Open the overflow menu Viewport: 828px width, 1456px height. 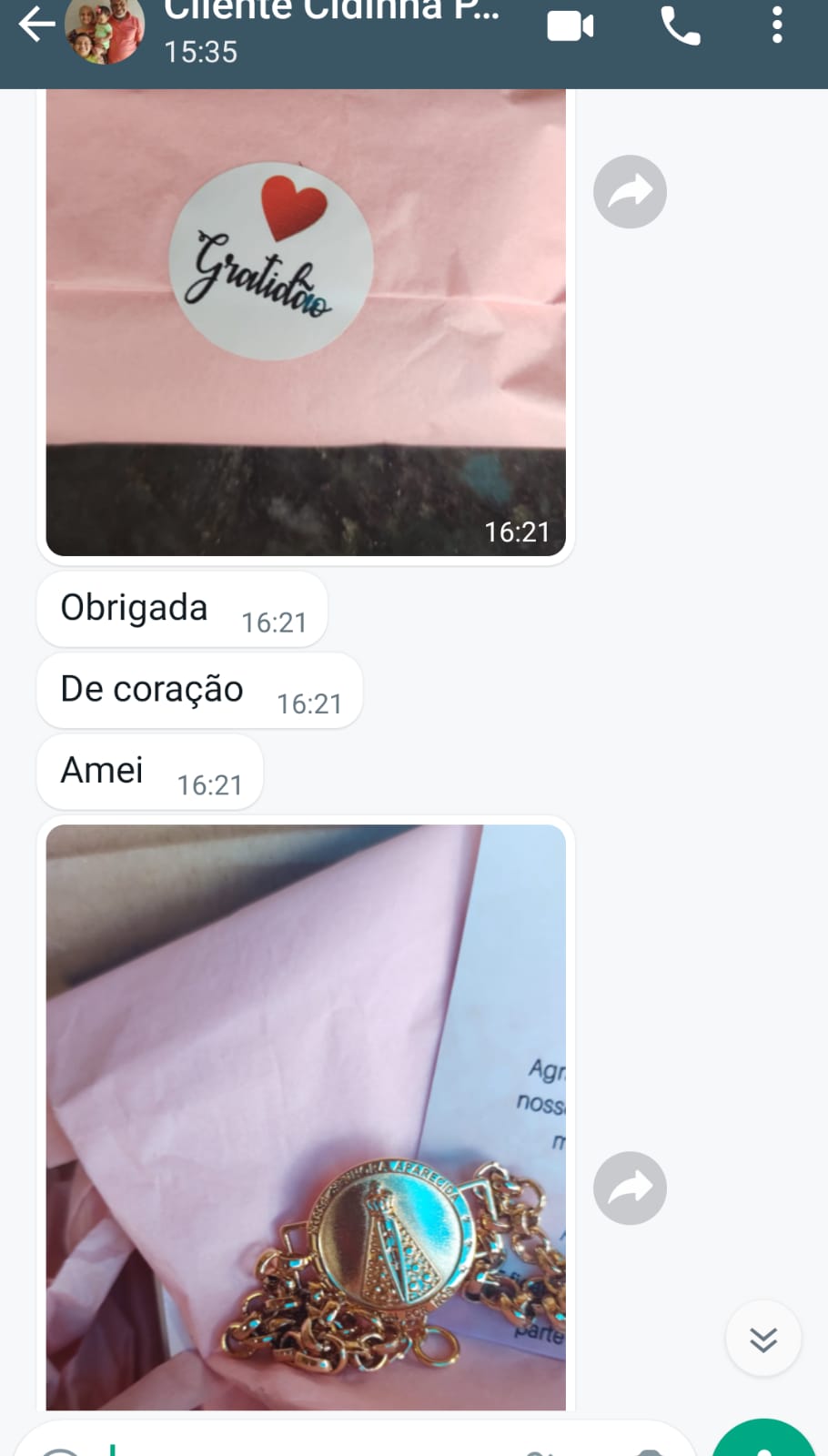click(x=777, y=25)
